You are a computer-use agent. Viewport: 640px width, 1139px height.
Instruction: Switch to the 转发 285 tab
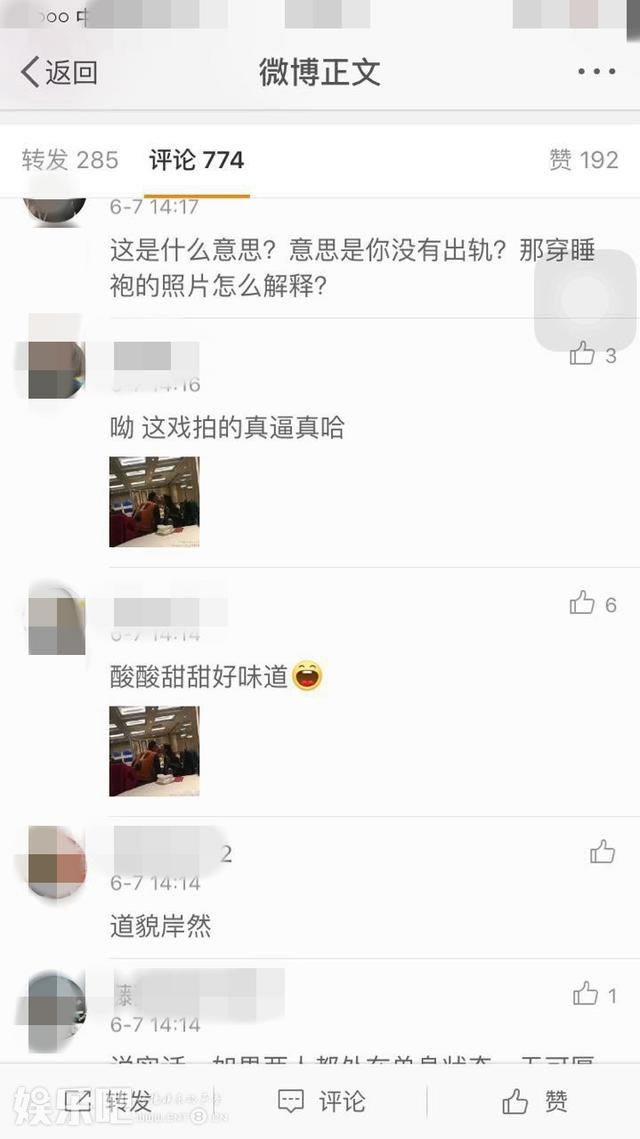(x=70, y=160)
